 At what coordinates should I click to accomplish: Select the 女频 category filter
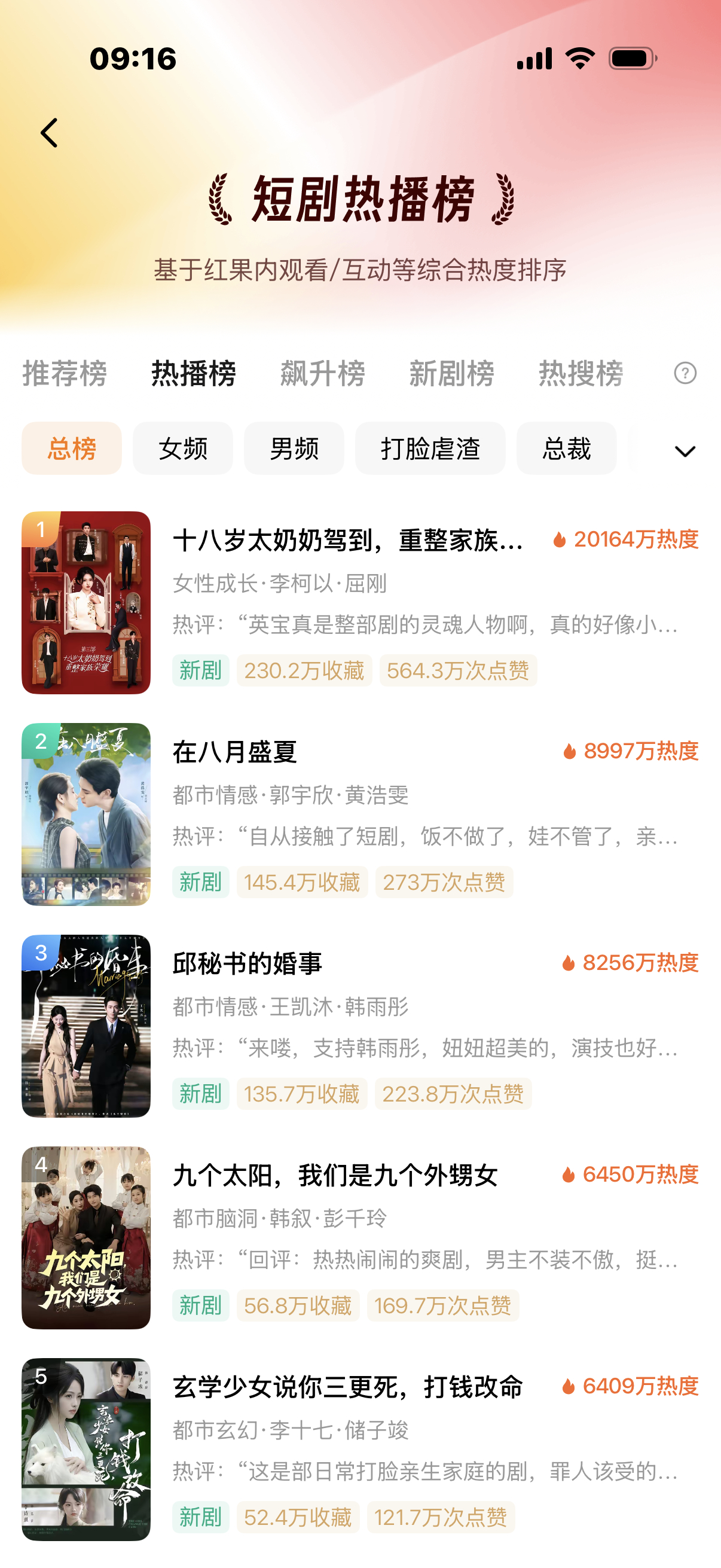coord(182,449)
